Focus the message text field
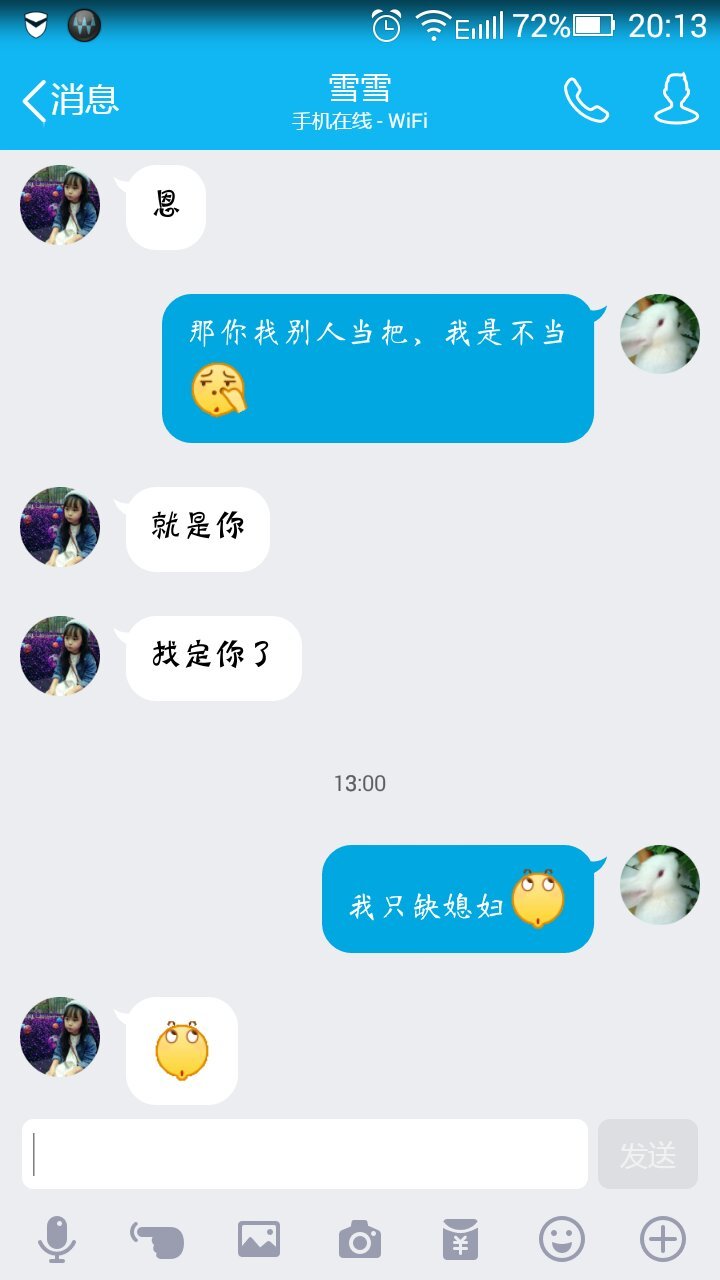This screenshot has height=1280, width=720. (305, 1154)
